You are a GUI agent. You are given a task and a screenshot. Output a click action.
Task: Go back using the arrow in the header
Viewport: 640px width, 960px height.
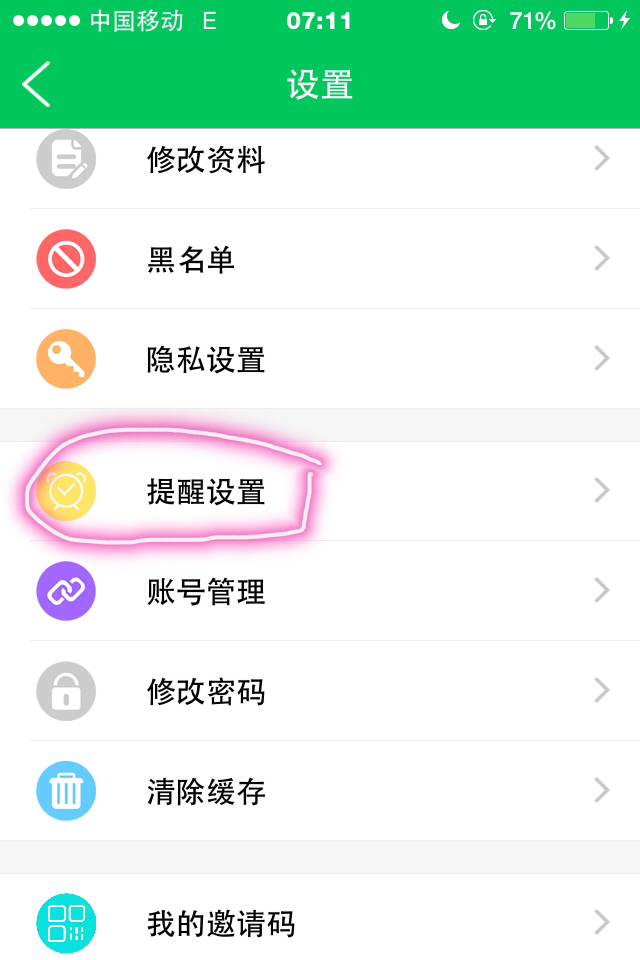pos(37,84)
